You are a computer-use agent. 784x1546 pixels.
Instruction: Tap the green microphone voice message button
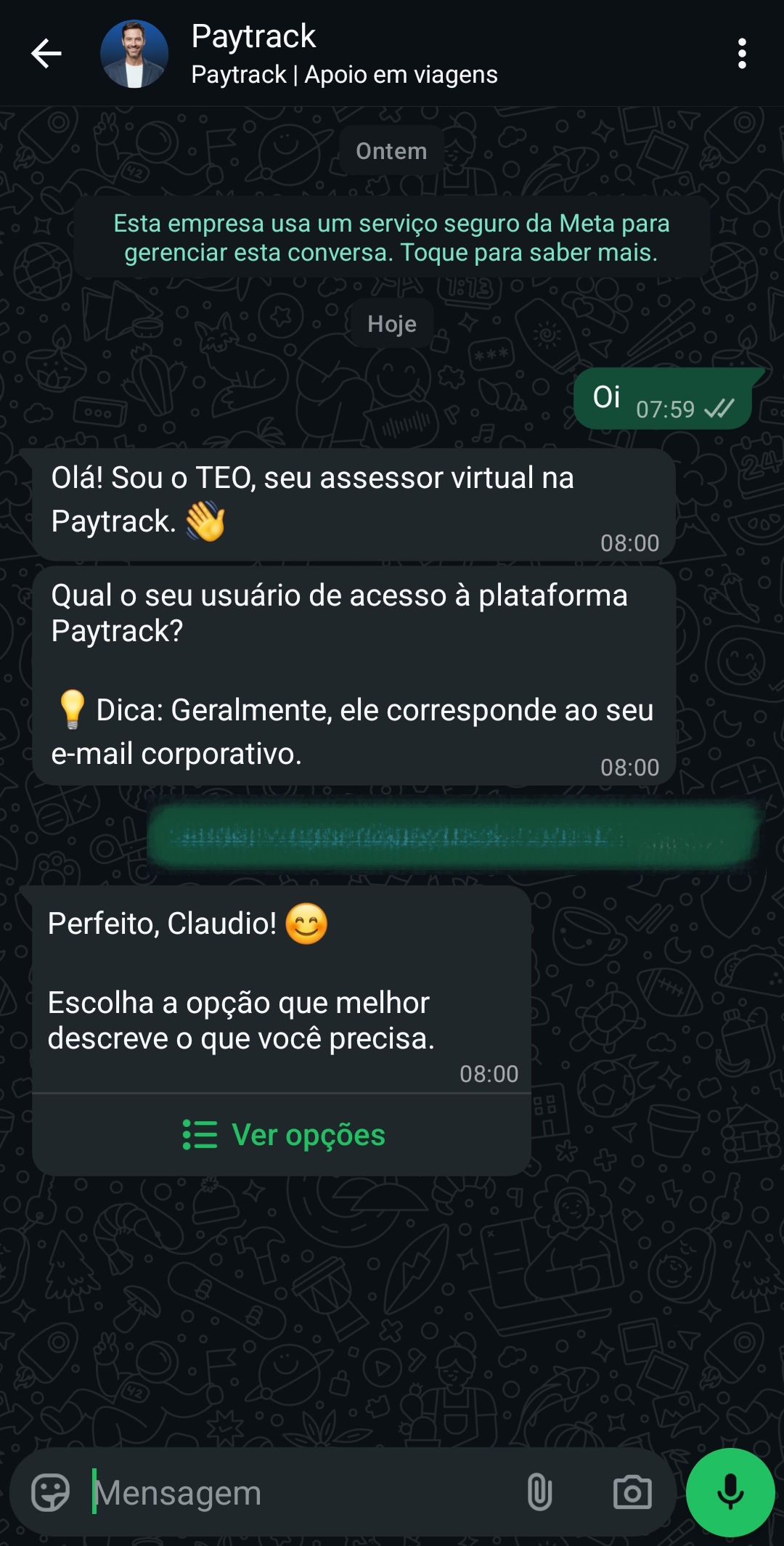click(x=730, y=1493)
